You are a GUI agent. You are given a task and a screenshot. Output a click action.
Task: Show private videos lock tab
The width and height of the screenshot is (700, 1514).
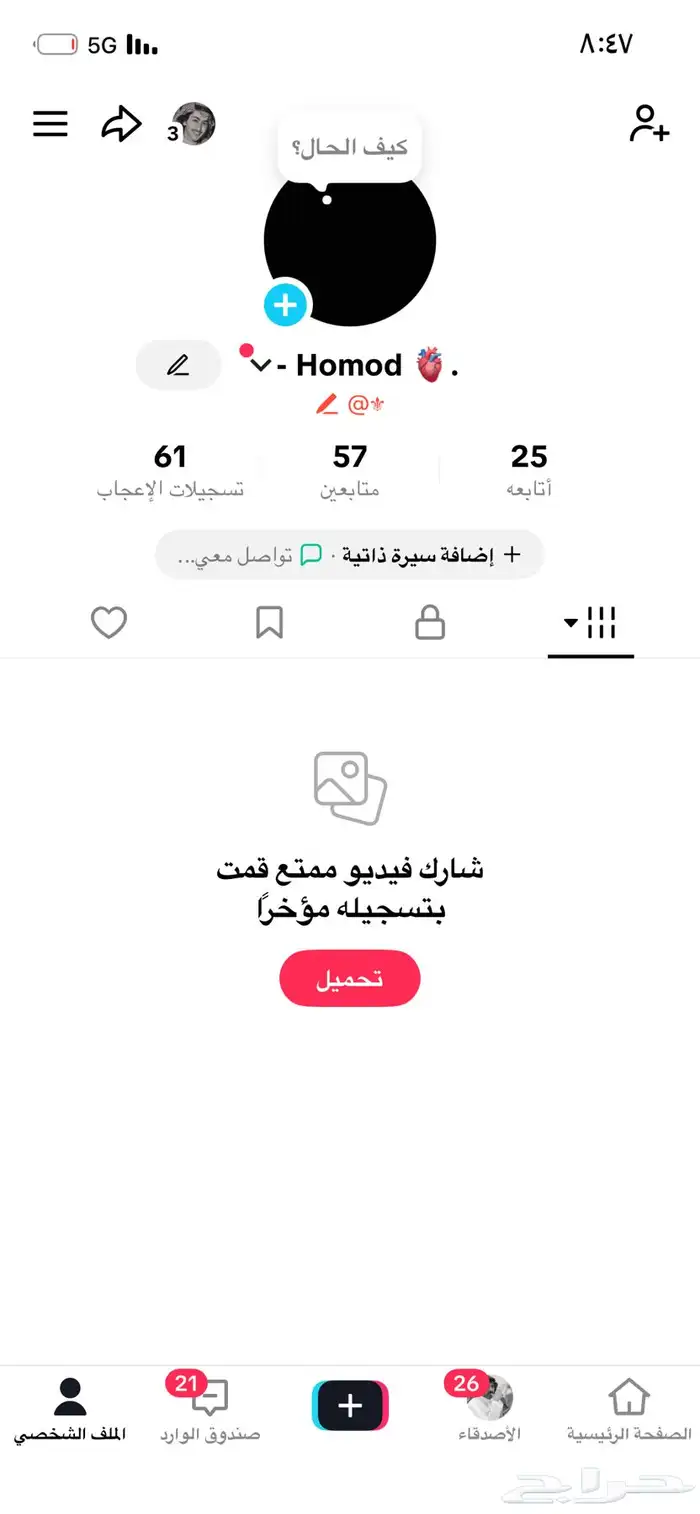(430, 623)
